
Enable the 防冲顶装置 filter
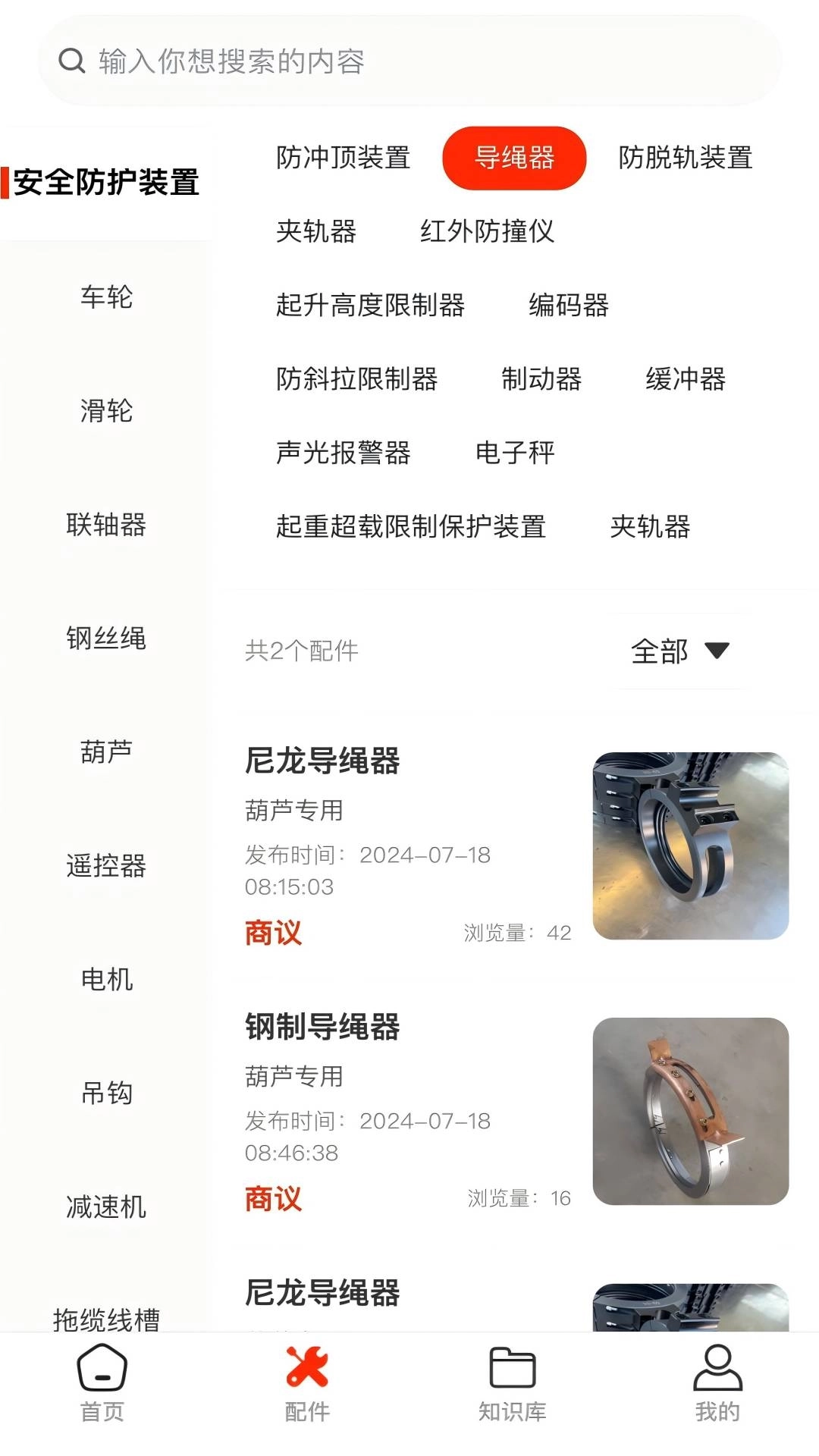tap(342, 159)
